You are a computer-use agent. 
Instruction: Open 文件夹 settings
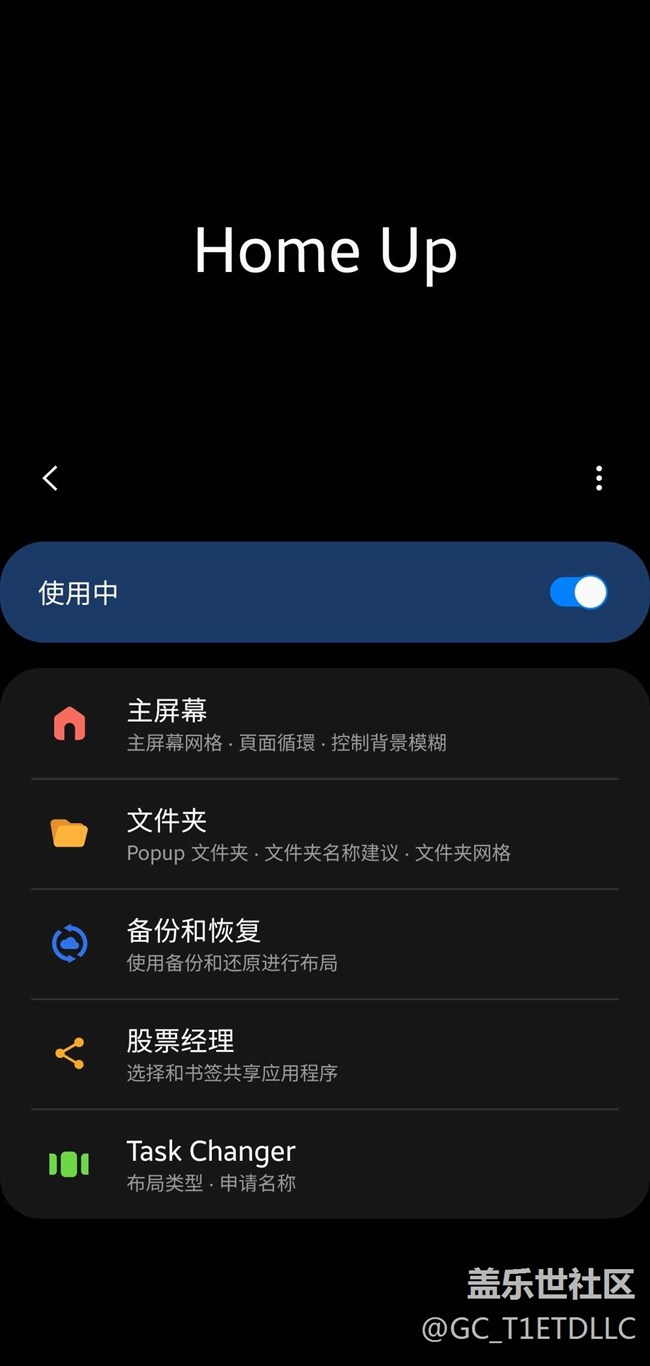[x=325, y=834]
